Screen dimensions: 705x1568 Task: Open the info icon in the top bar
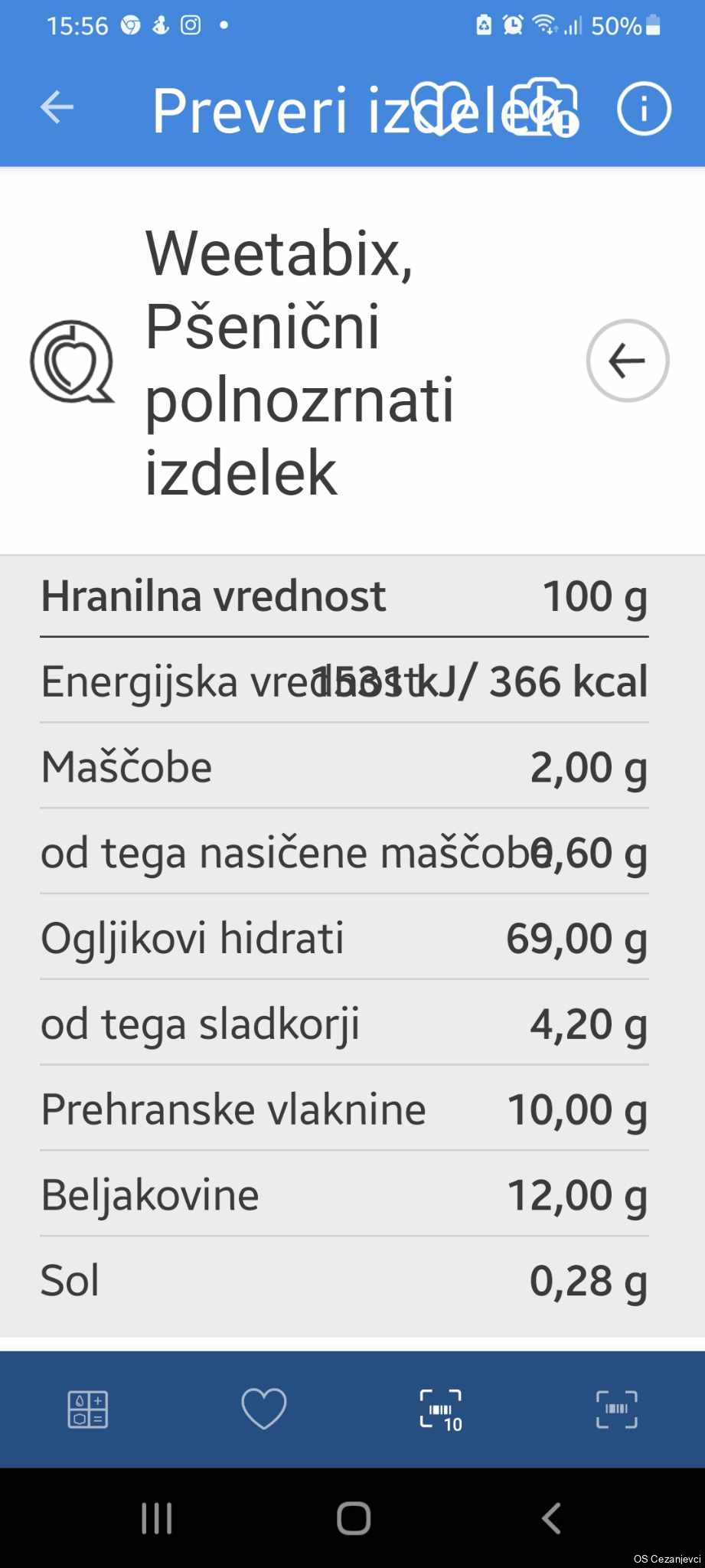644,108
